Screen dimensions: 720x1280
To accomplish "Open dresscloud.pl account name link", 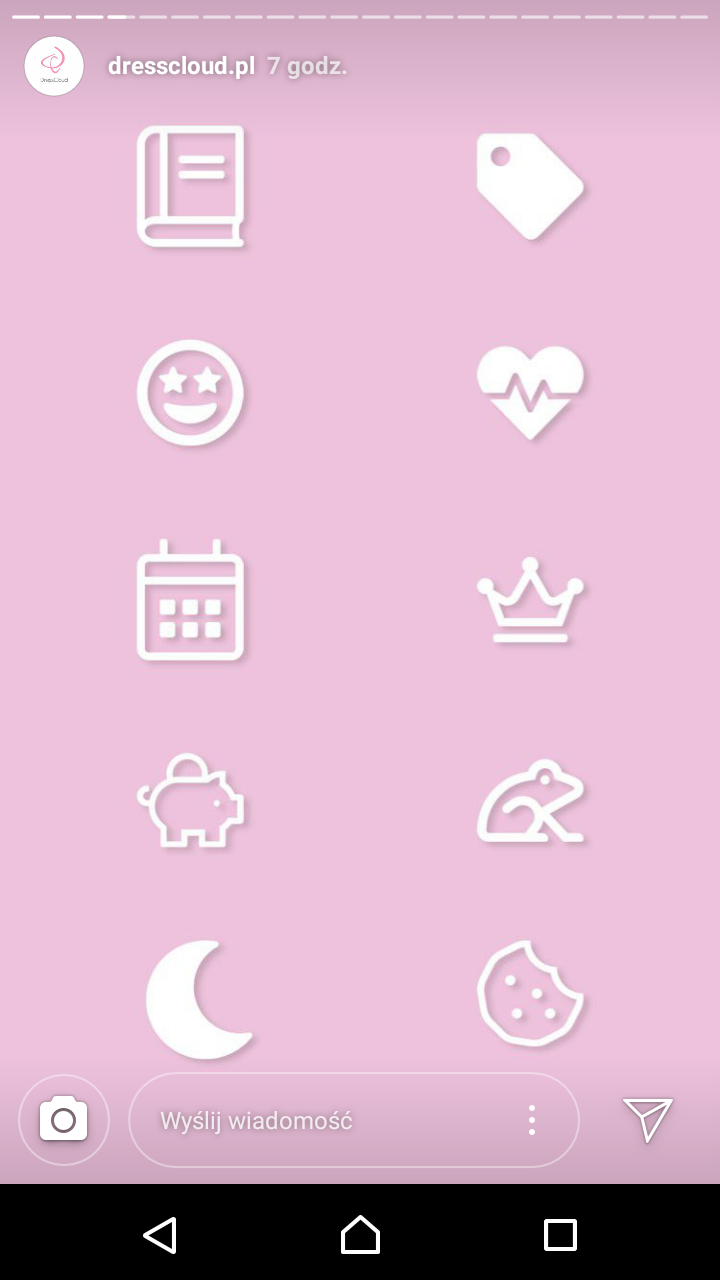I will tap(181, 67).
